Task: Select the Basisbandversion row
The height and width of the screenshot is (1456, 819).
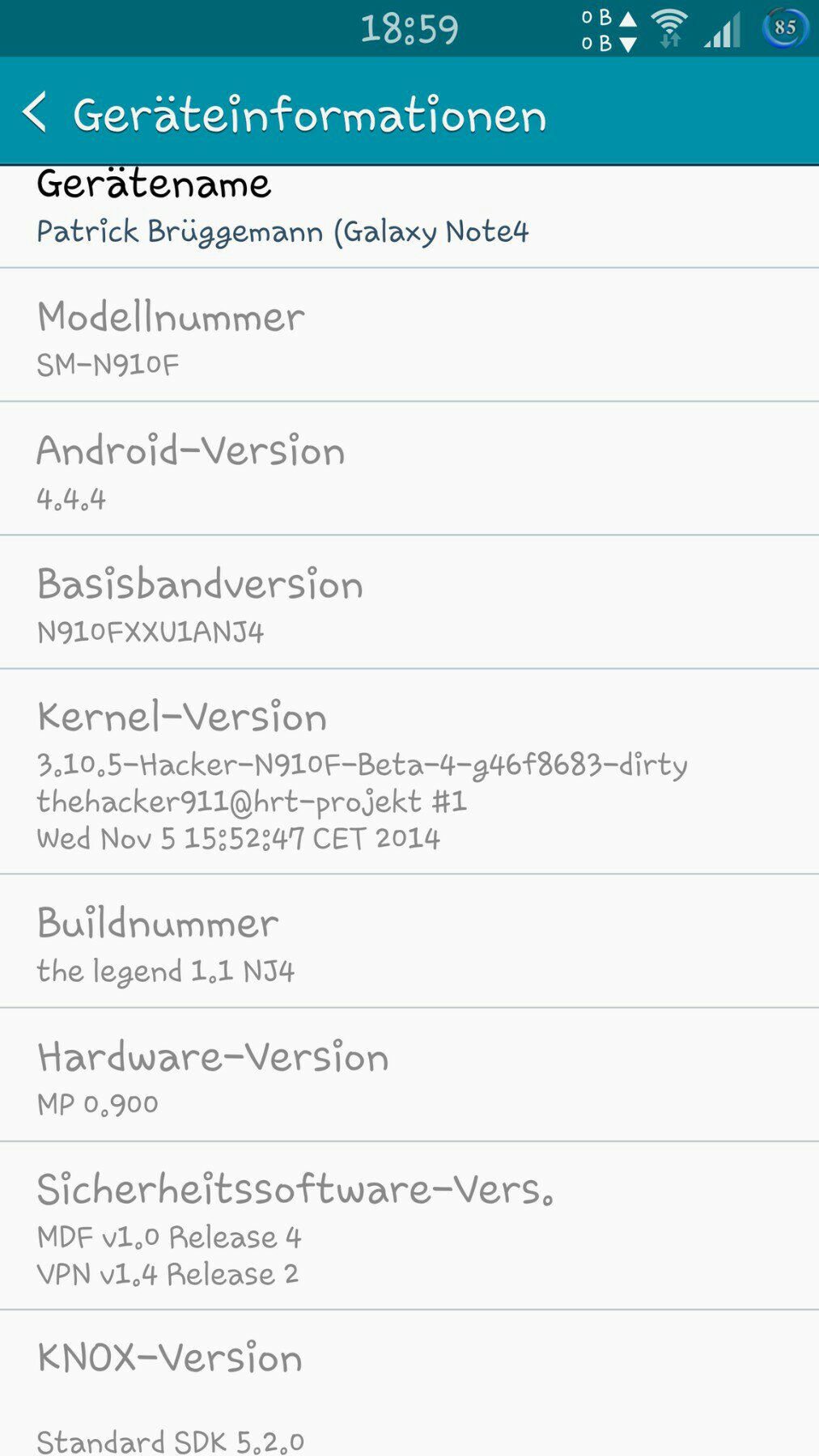Action: pos(409,602)
